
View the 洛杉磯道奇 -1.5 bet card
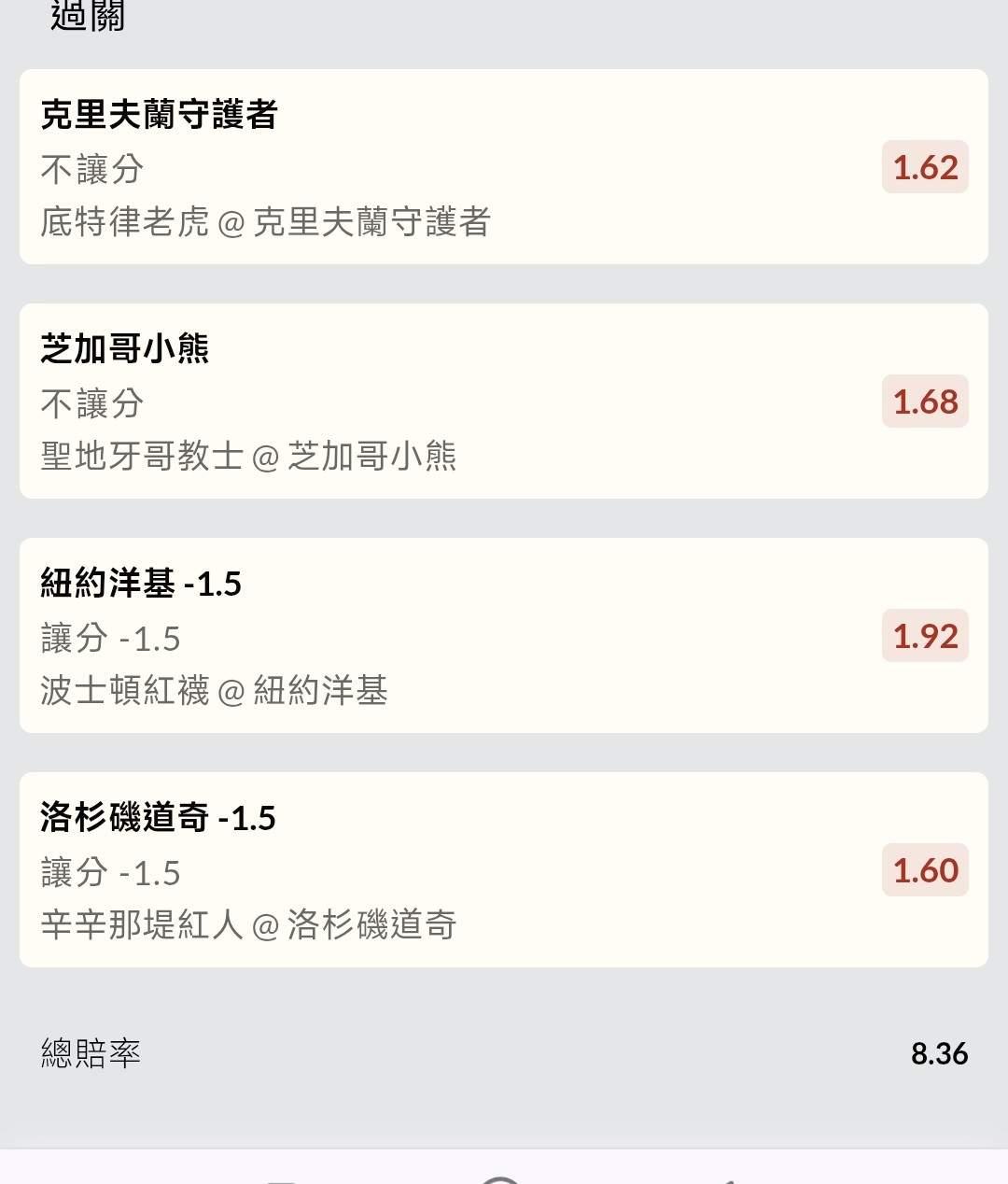[504, 870]
